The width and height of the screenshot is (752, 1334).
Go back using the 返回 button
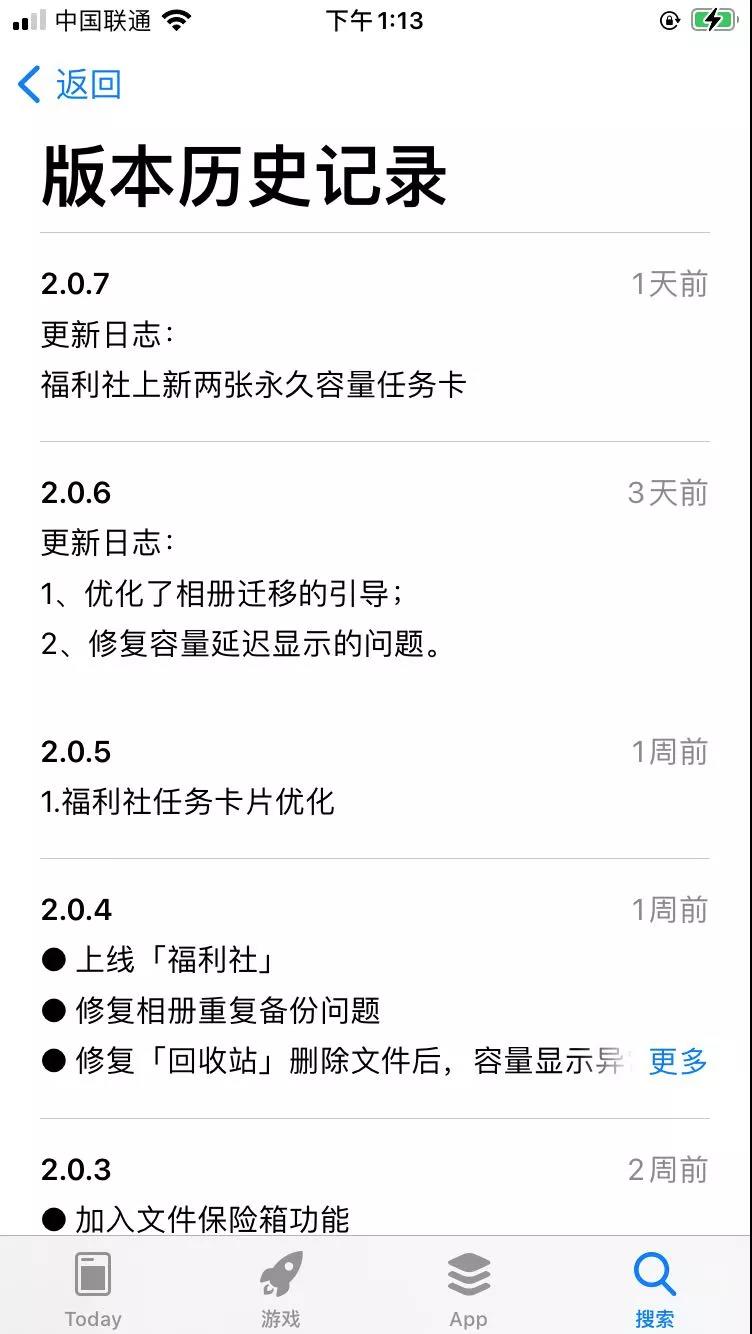(70, 85)
